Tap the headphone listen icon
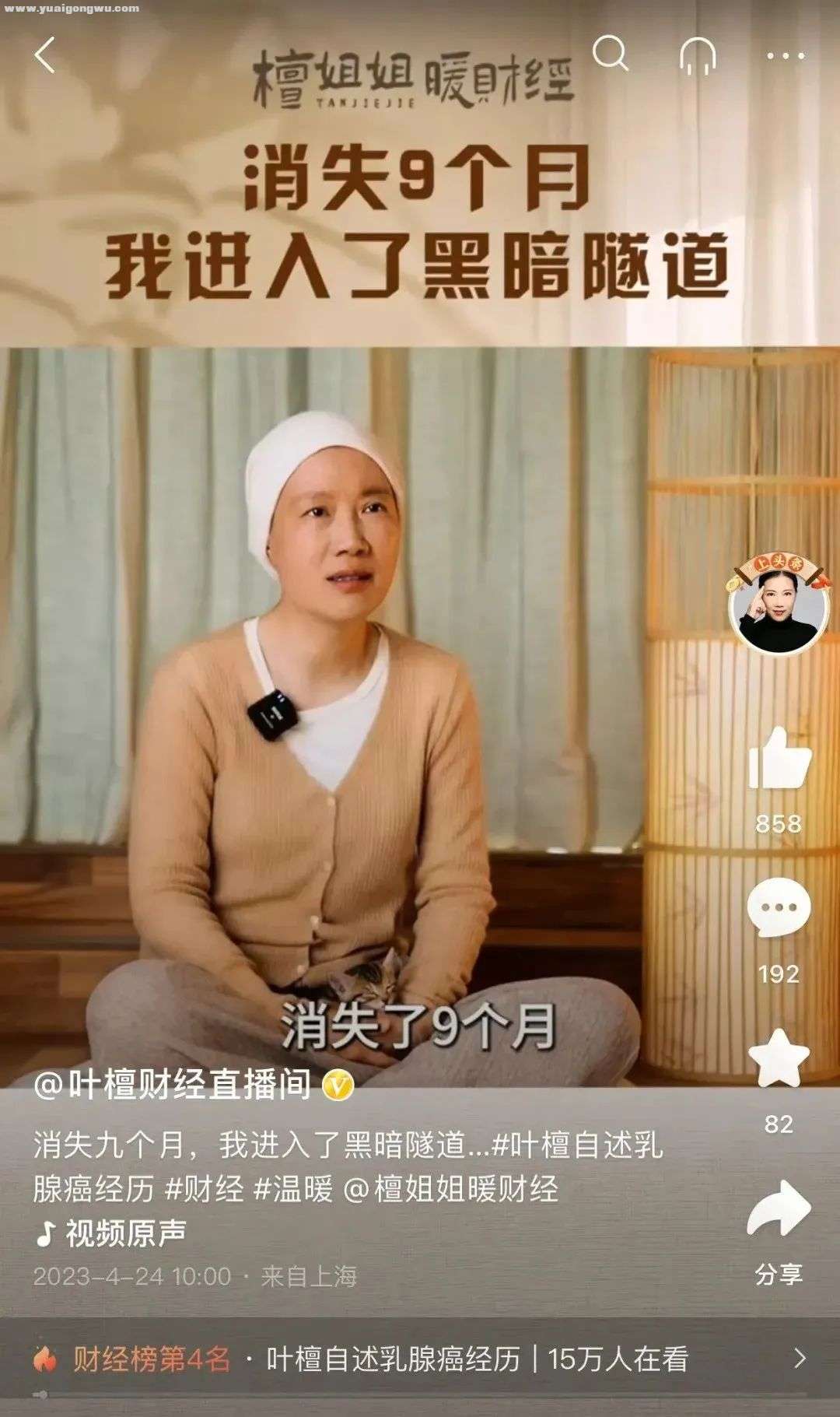The height and width of the screenshot is (1417, 840). [697, 56]
